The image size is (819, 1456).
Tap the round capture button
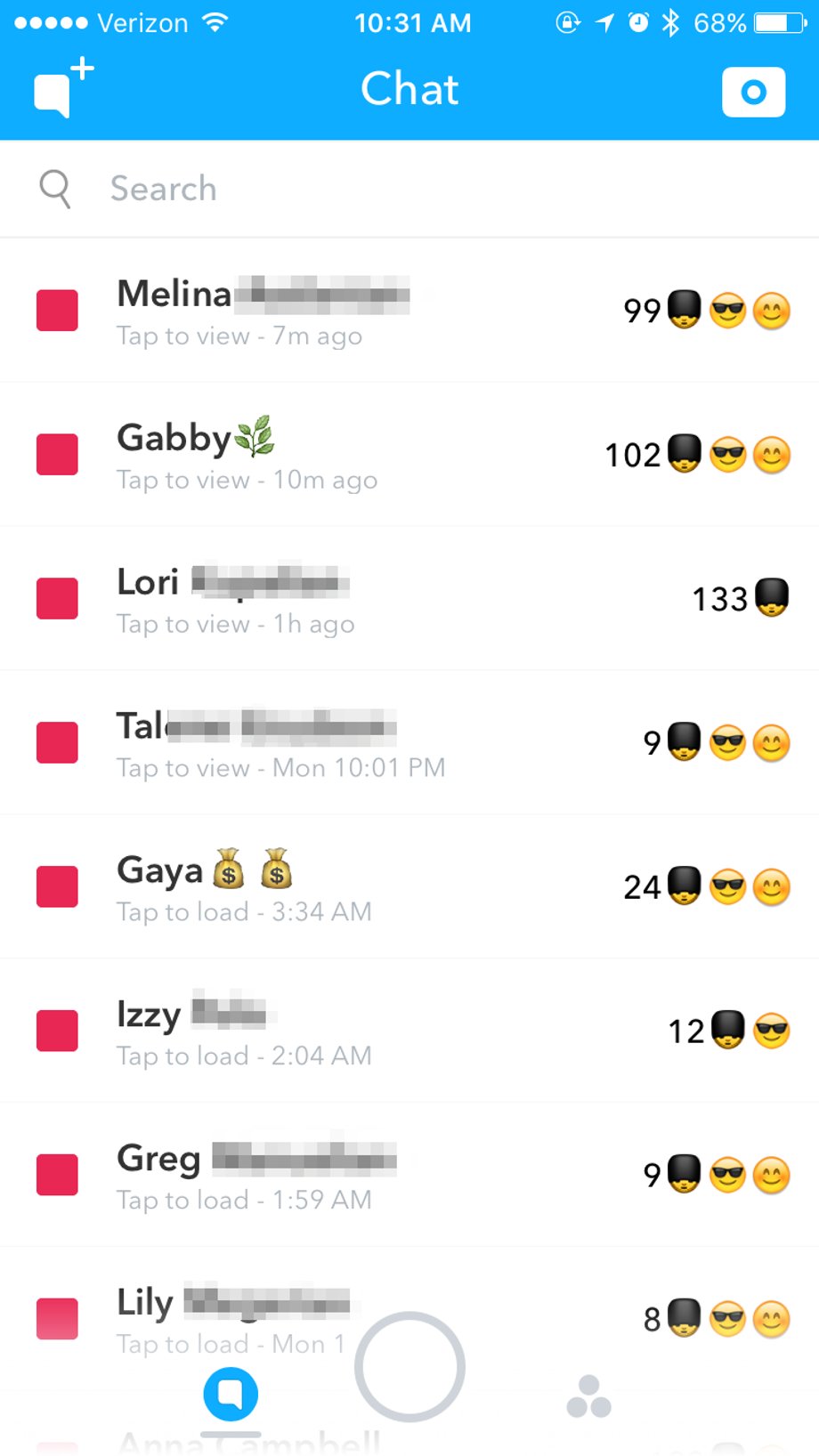[409, 1366]
